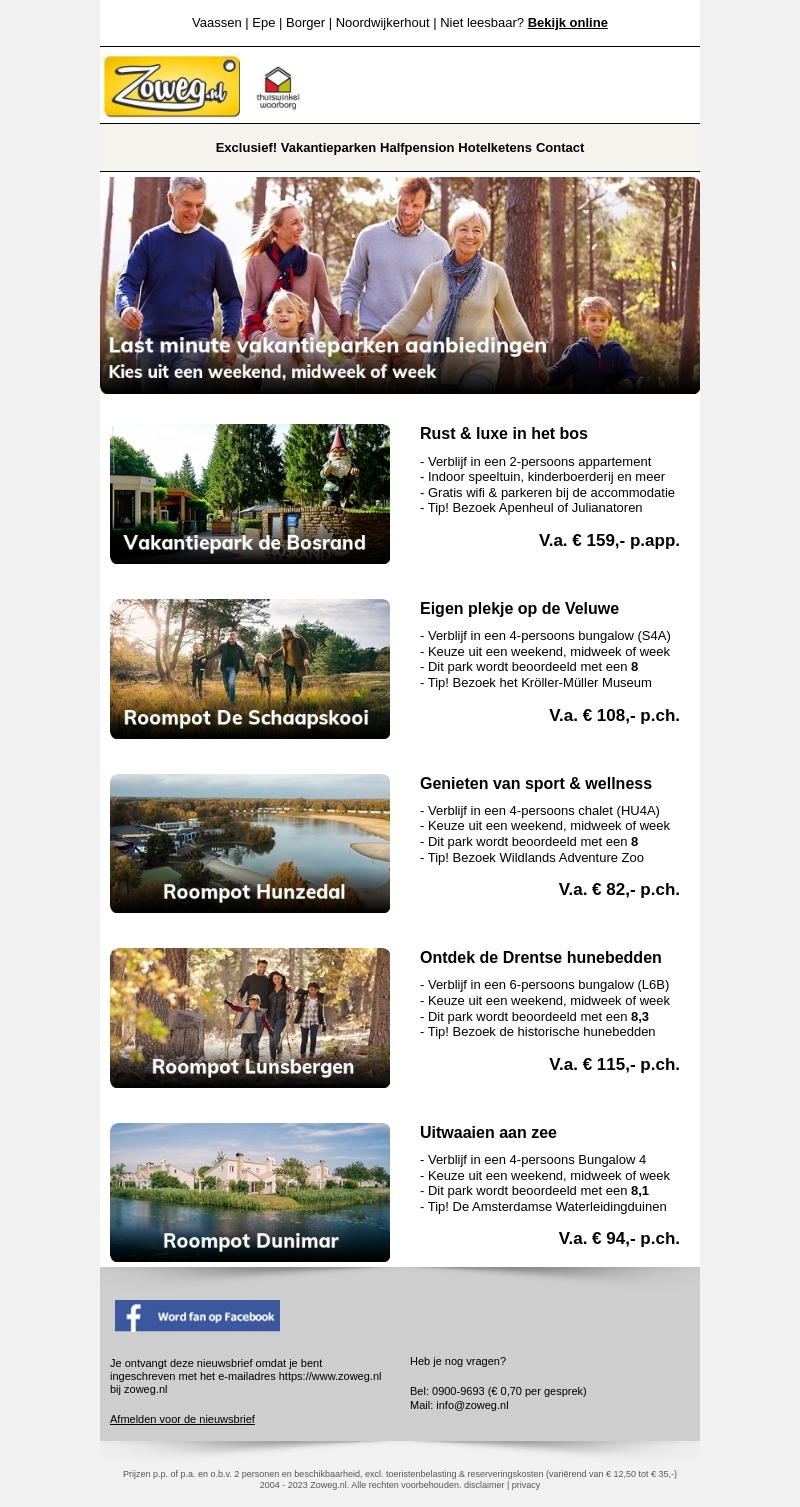This screenshot has width=800, height=1507.
Task: Open the disclaimer link in footer
Action: pos(483,1485)
